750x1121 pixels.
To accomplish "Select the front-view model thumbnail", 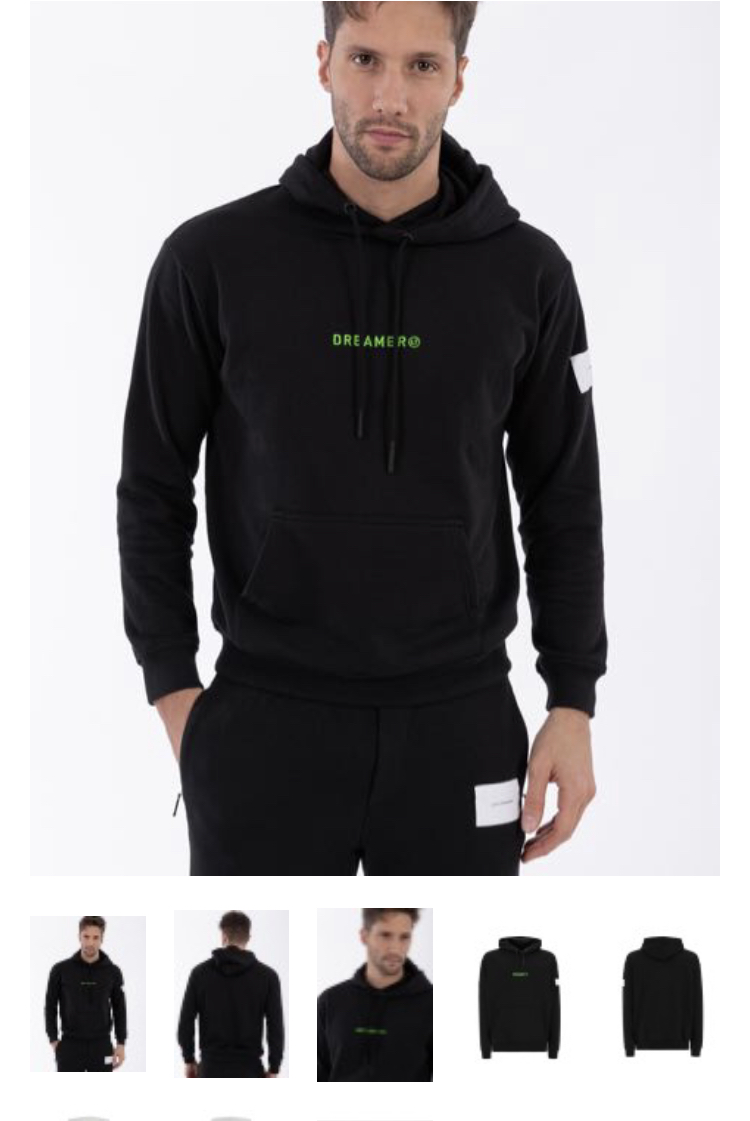I will coord(88,994).
